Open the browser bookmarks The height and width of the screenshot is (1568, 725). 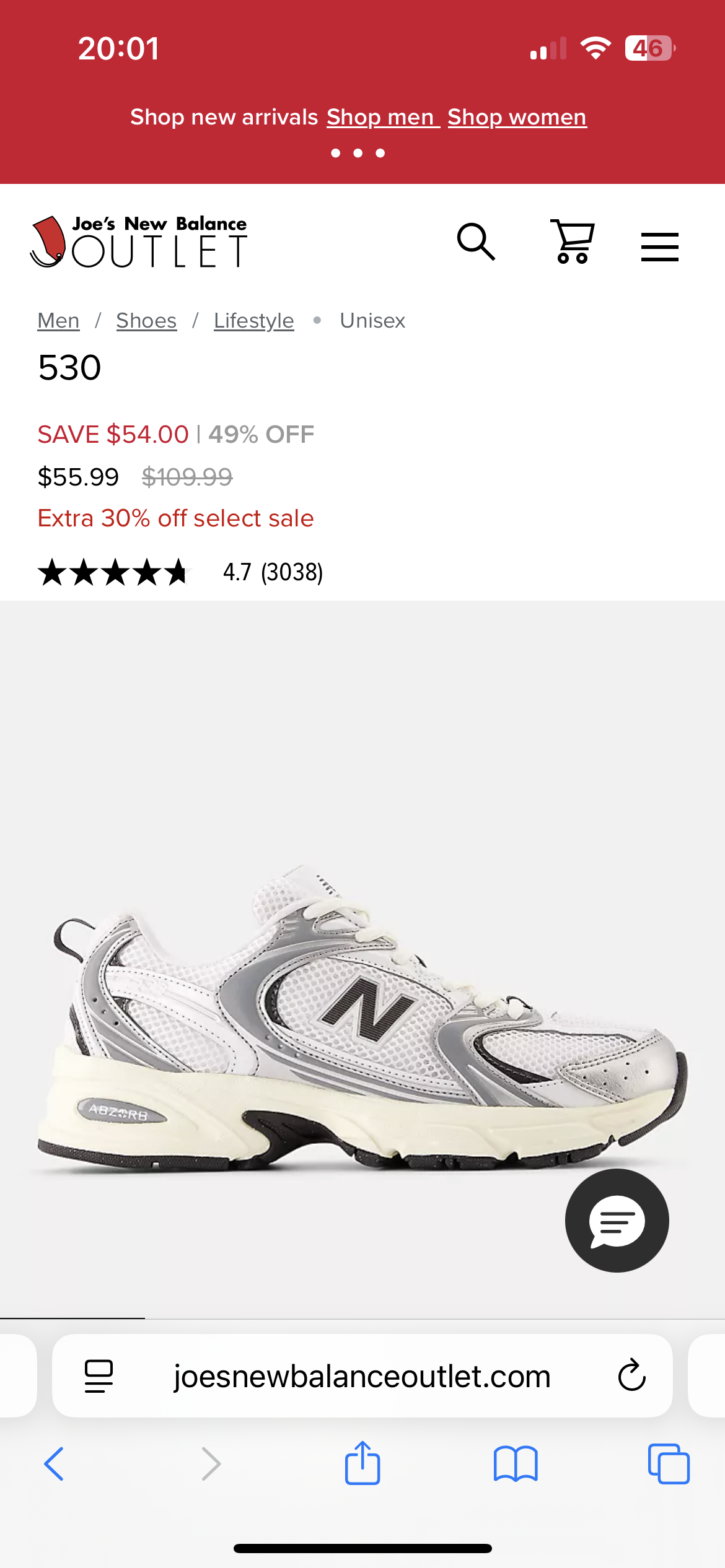coord(516,1464)
